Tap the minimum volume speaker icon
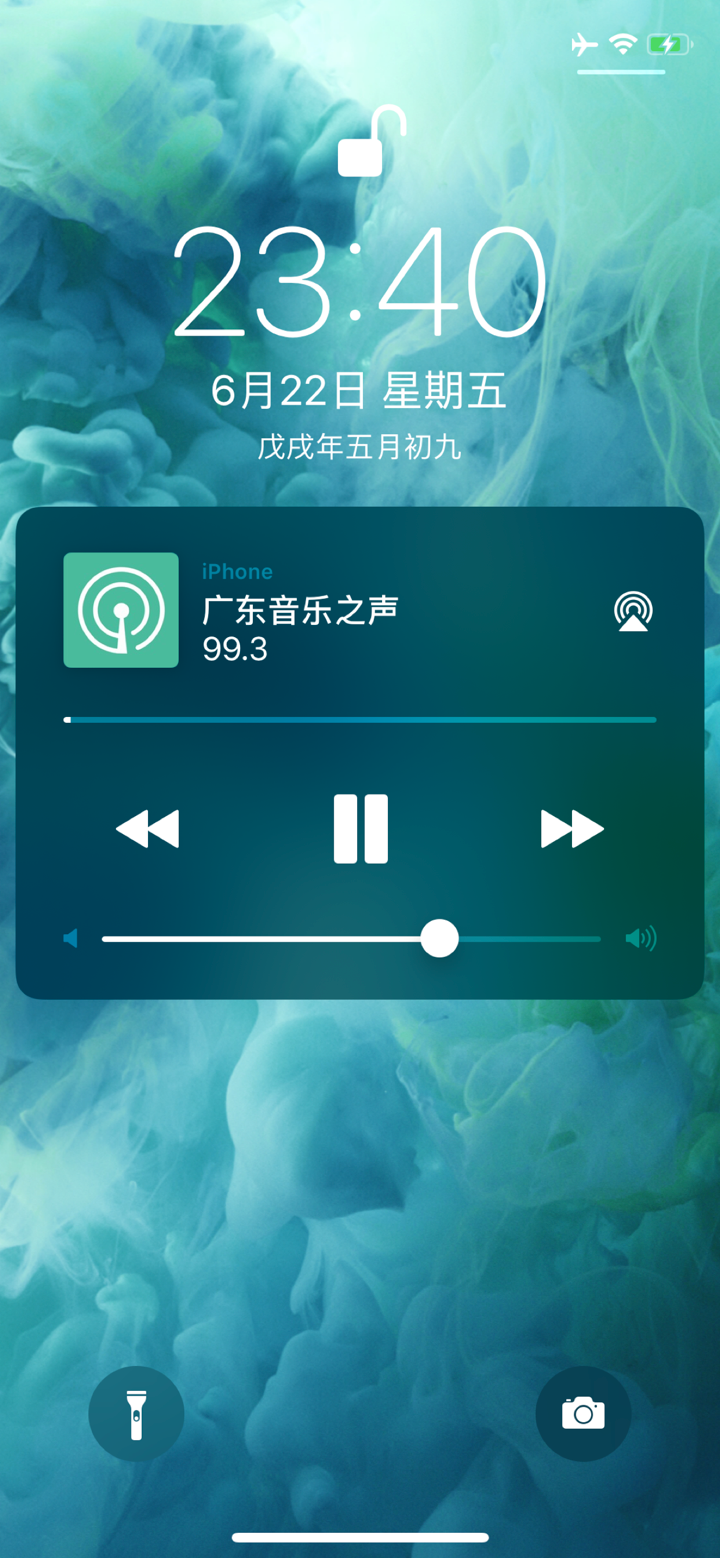The width and height of the screenshot is (720, 1558). [x=71, y=938]
